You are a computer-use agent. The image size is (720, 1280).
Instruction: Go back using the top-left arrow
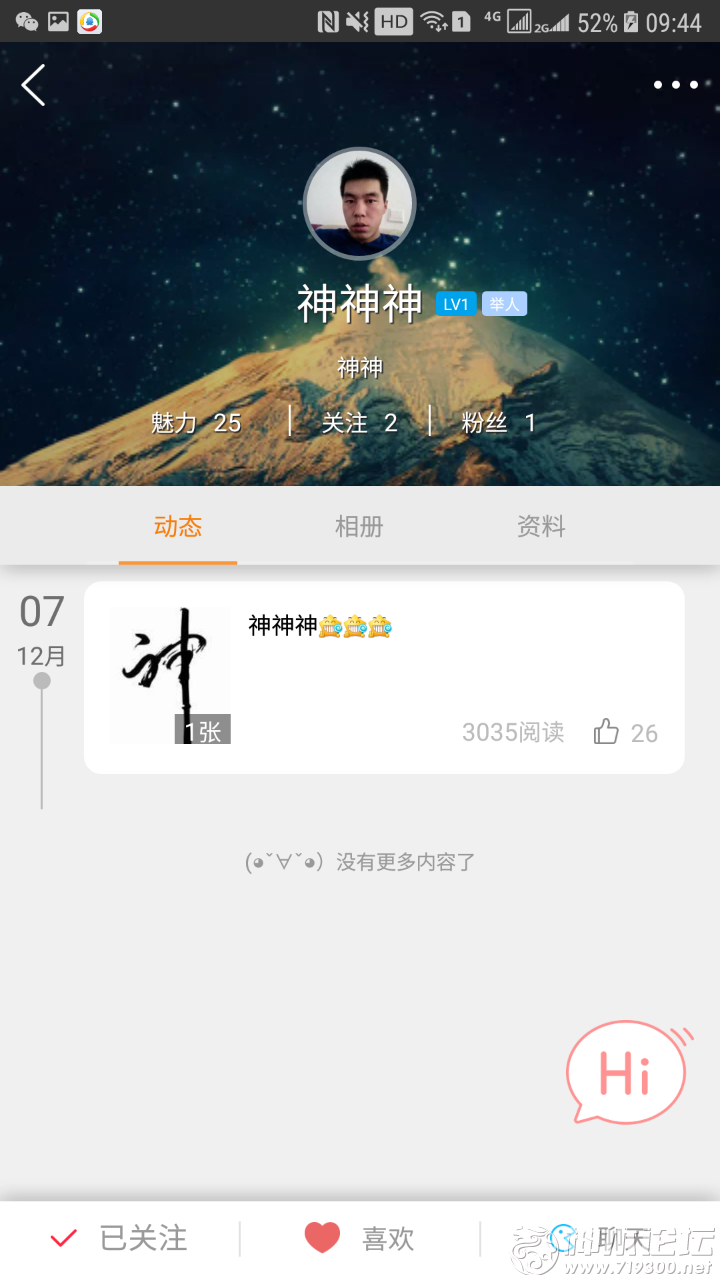click(34, 85)
